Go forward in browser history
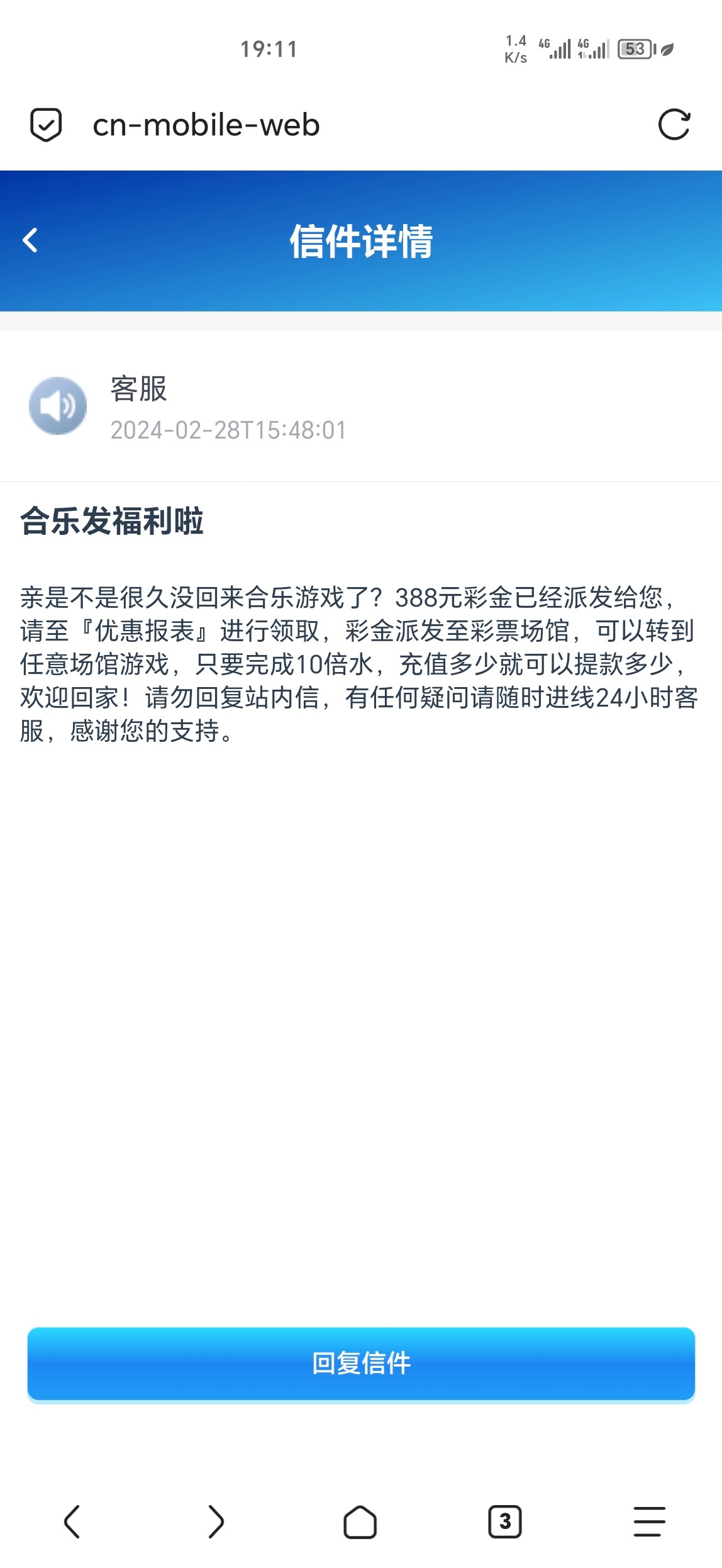722x1568 pixels. pyautogui.click(x=216, y=1522)
